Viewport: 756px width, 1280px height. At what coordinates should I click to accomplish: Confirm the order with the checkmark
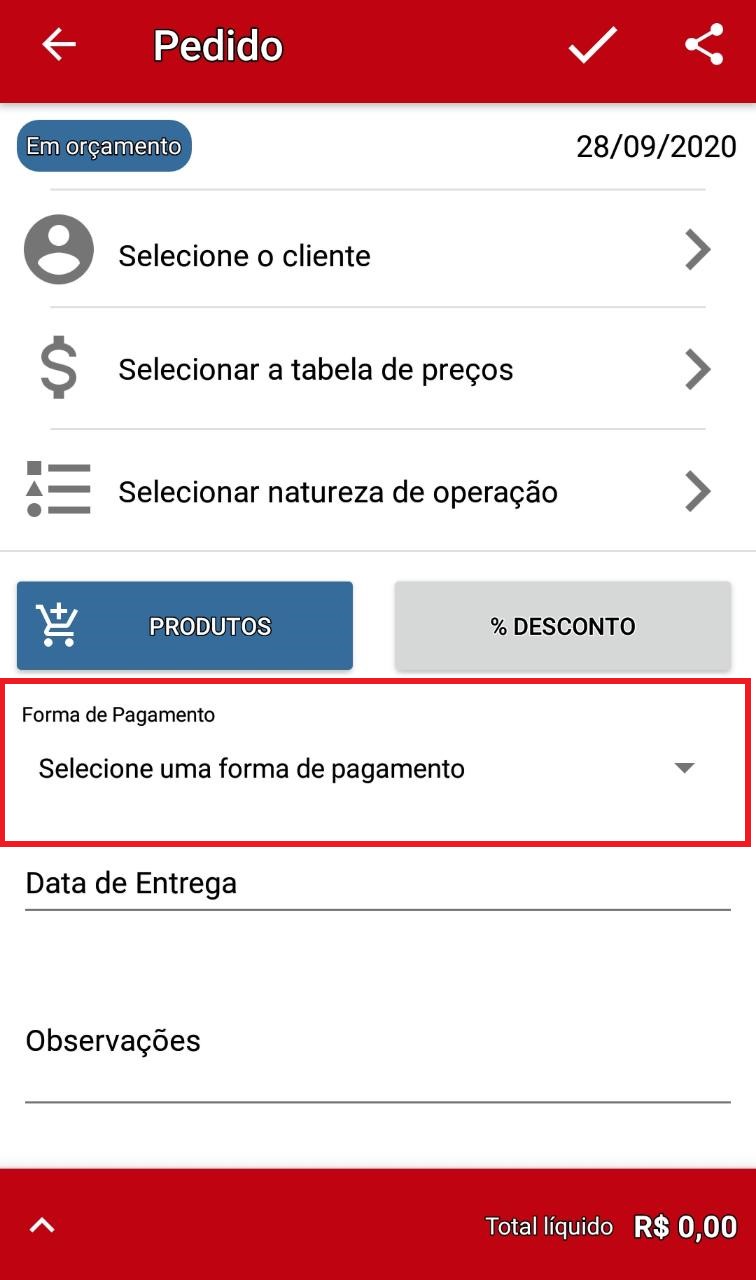(592, 46)
